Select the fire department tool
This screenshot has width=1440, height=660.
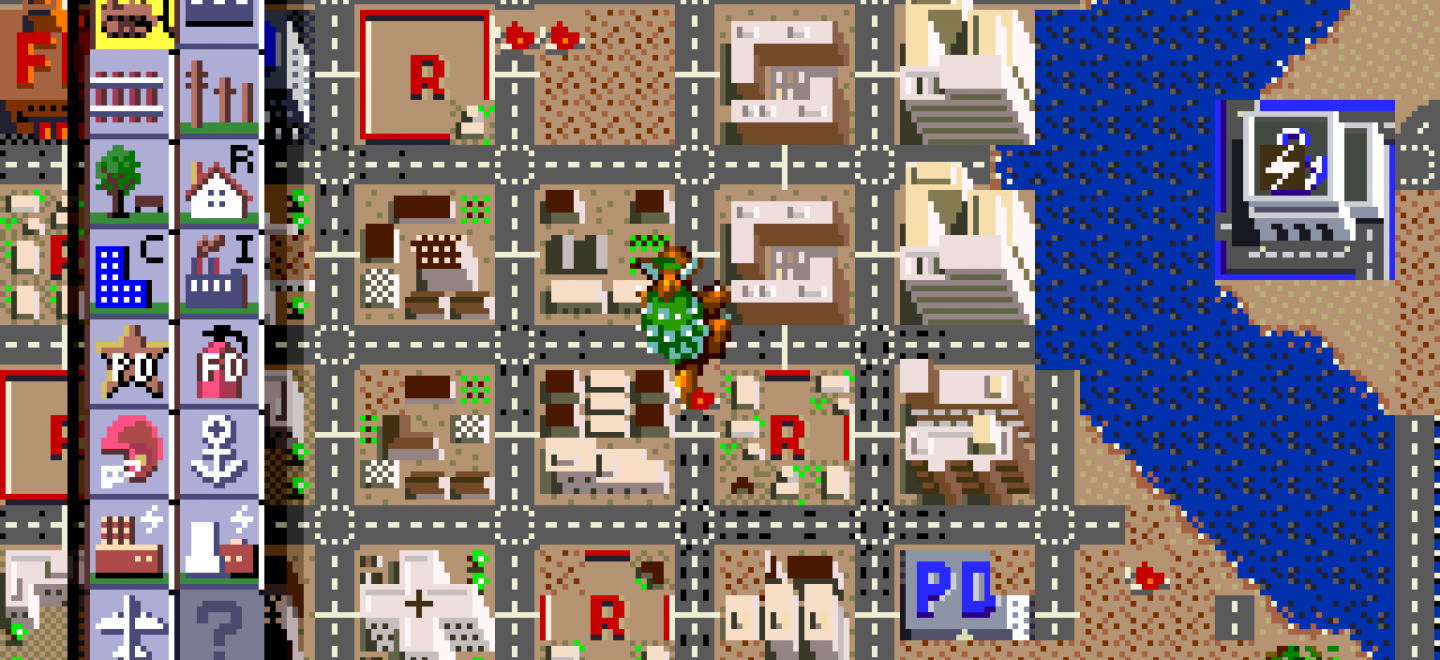[219, 362]
